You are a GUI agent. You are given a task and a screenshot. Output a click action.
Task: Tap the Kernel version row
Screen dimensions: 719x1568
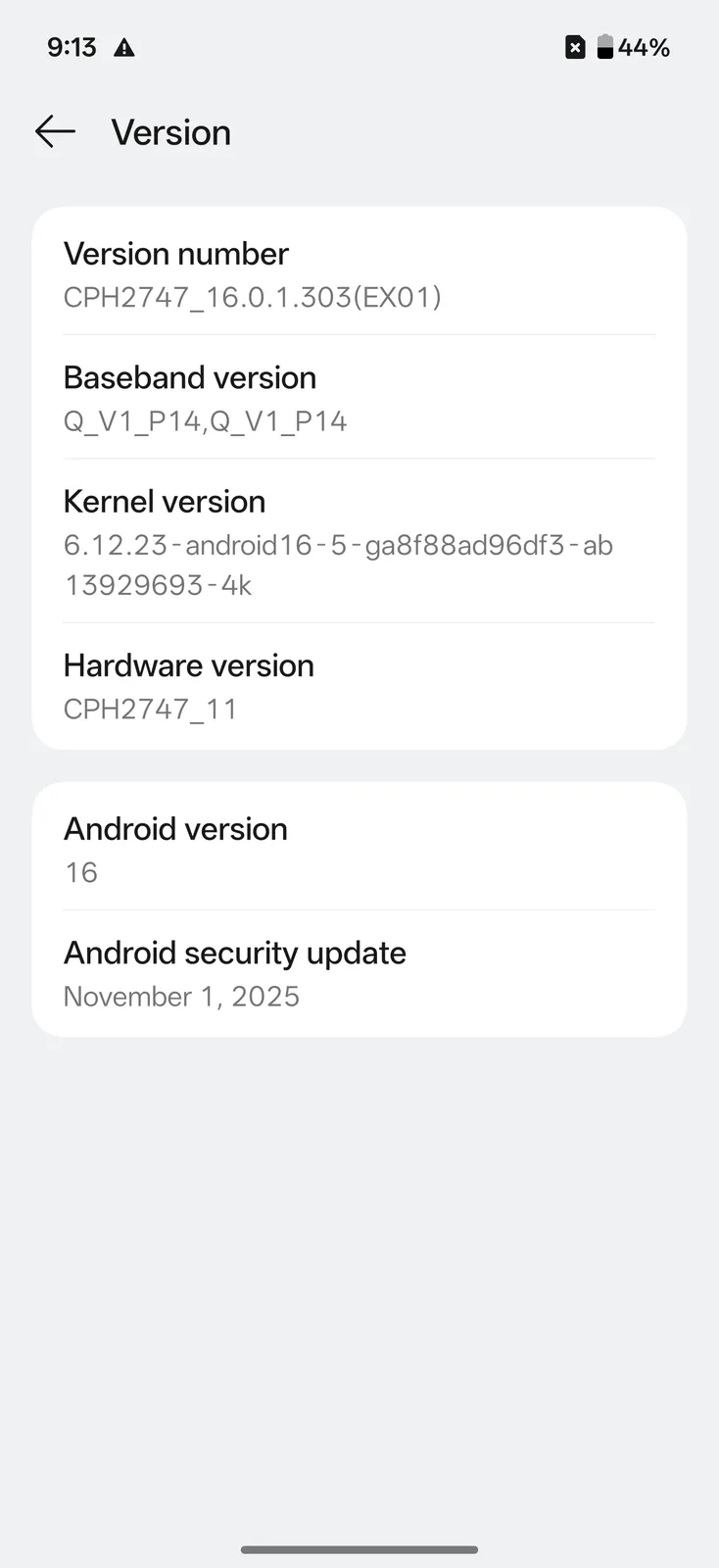click(359, 541)
